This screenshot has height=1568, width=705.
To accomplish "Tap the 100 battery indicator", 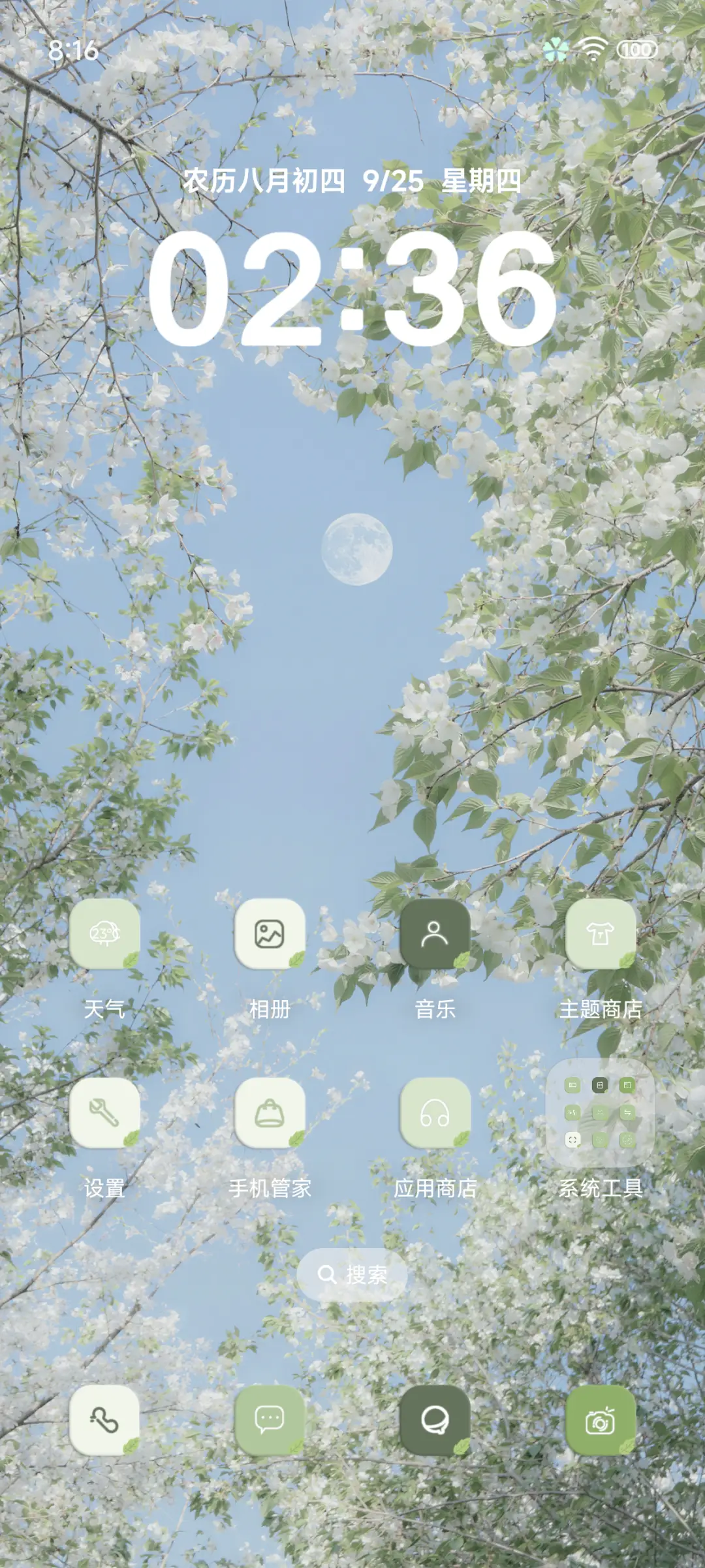I will pos(636,49).
